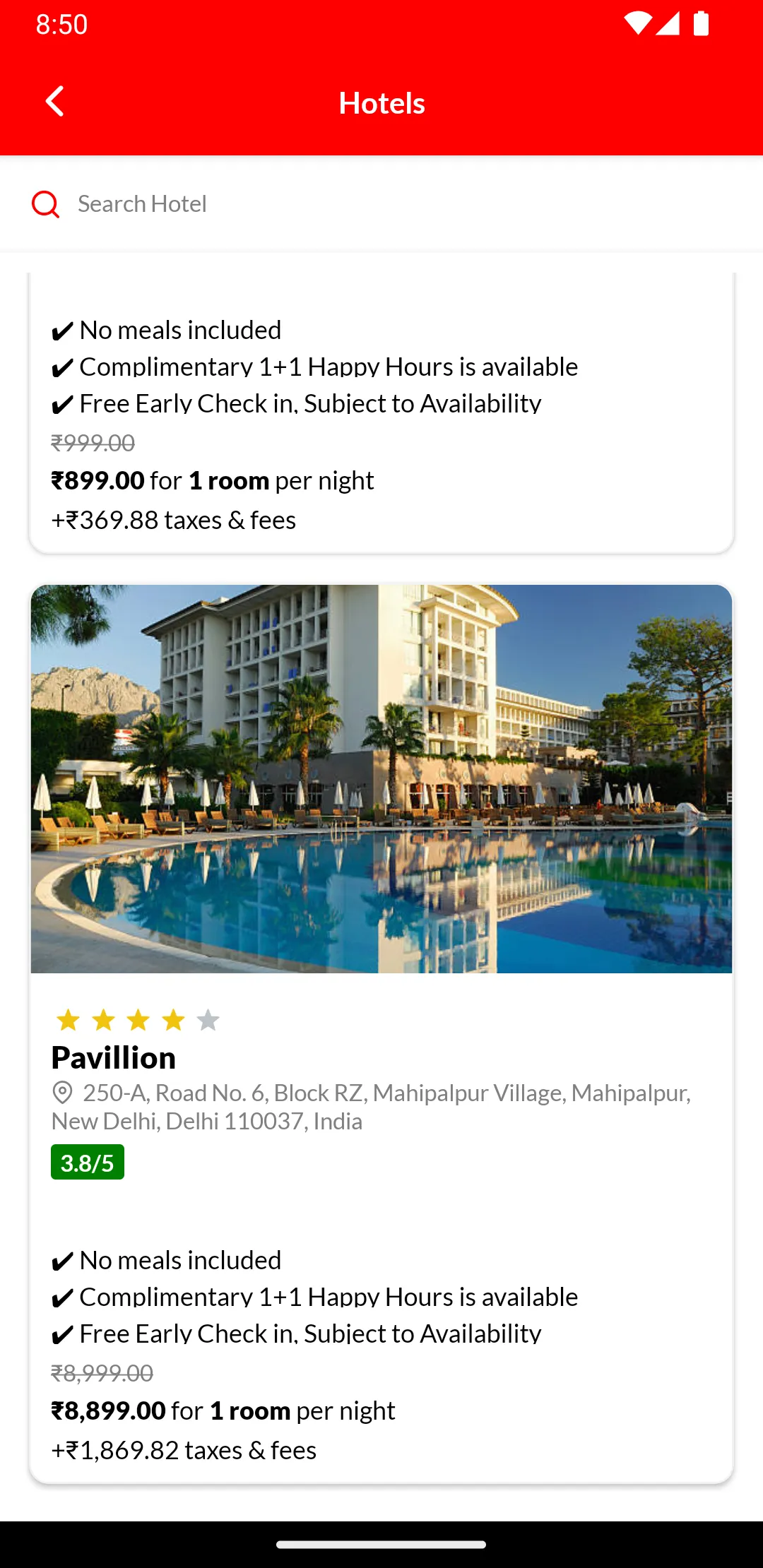Image resolution: width=763 pixels, height=1568 pixels.
Task: Select the fourth yellow star for Pavillion
Action: point(172,1019)
